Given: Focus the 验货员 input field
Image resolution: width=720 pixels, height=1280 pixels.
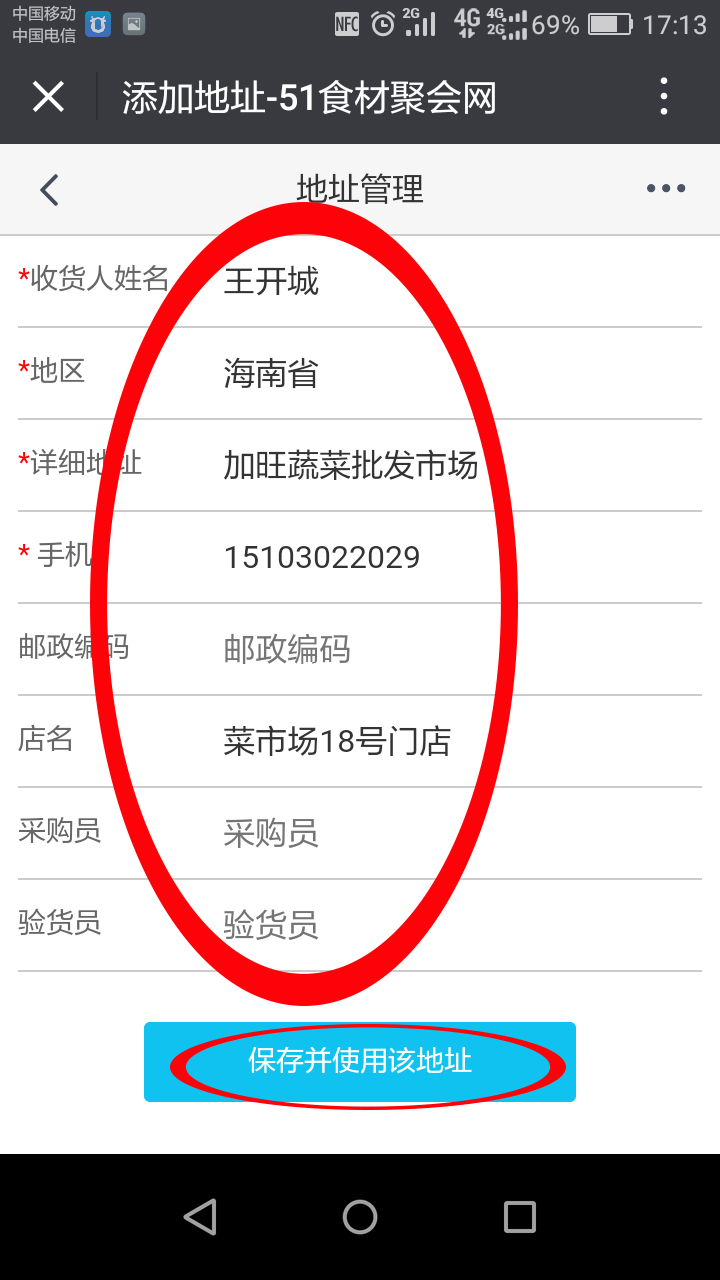Looking at the screenshot, I should click(462, 925).
